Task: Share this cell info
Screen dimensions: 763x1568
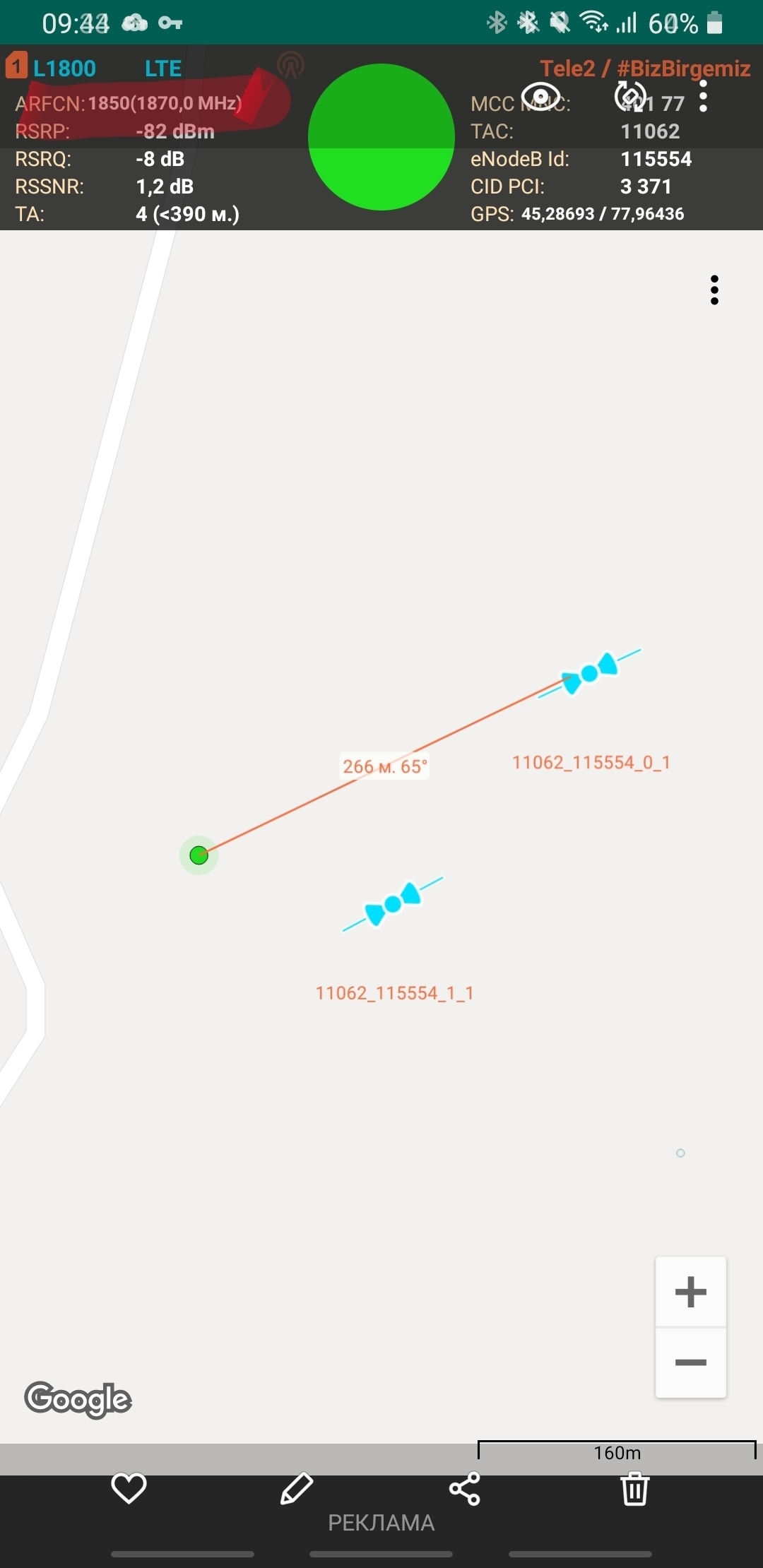Action: click(465, 1489)
